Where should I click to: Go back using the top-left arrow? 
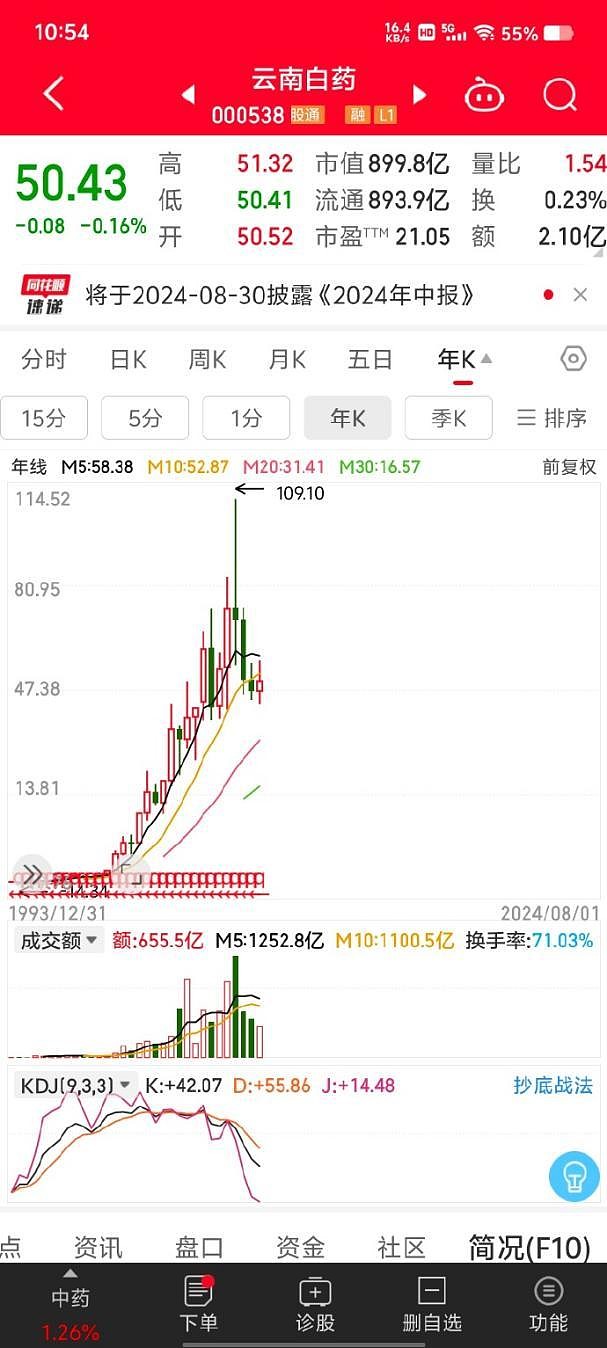[x=54, y=94]
